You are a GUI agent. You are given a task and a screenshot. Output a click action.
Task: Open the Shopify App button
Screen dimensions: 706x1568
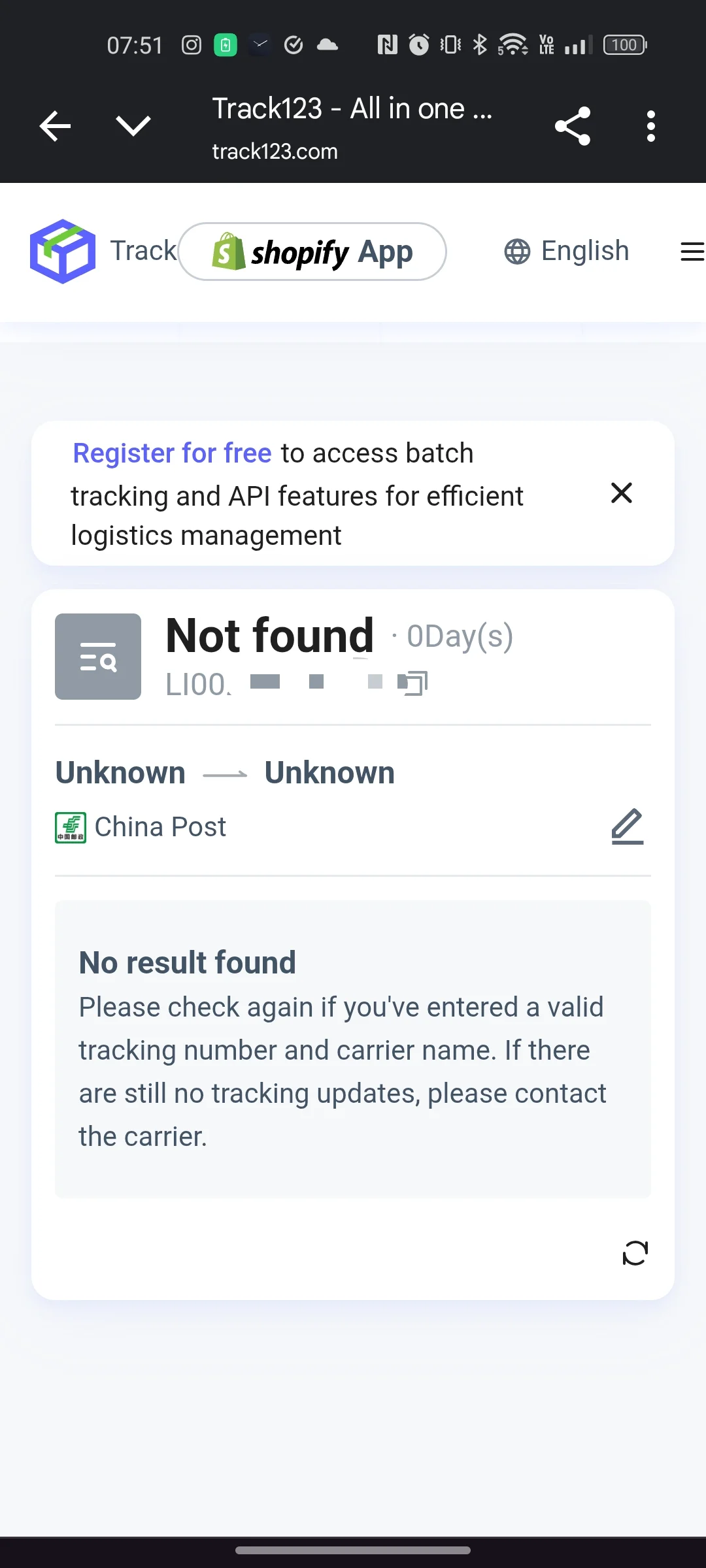pos(312,252)
